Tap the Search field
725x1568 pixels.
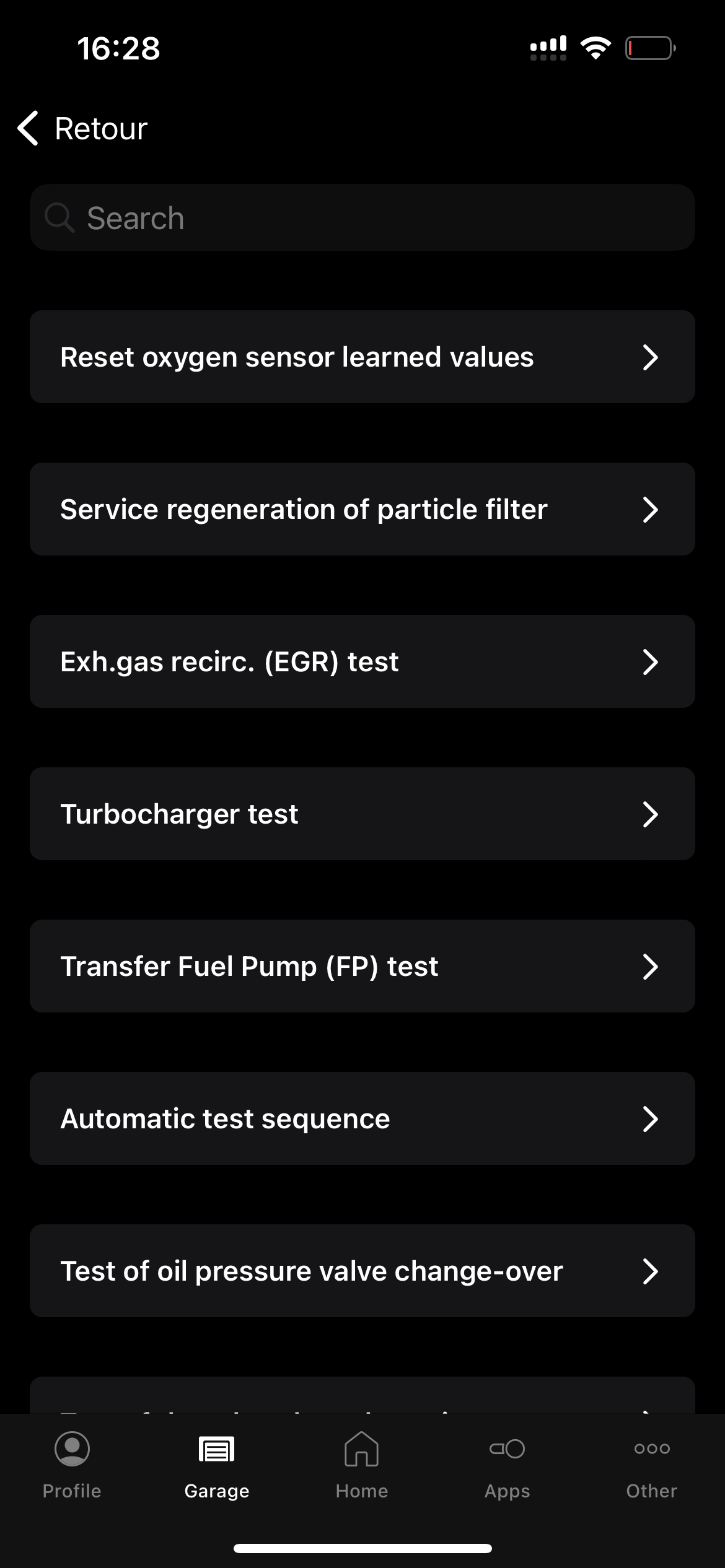362,218
